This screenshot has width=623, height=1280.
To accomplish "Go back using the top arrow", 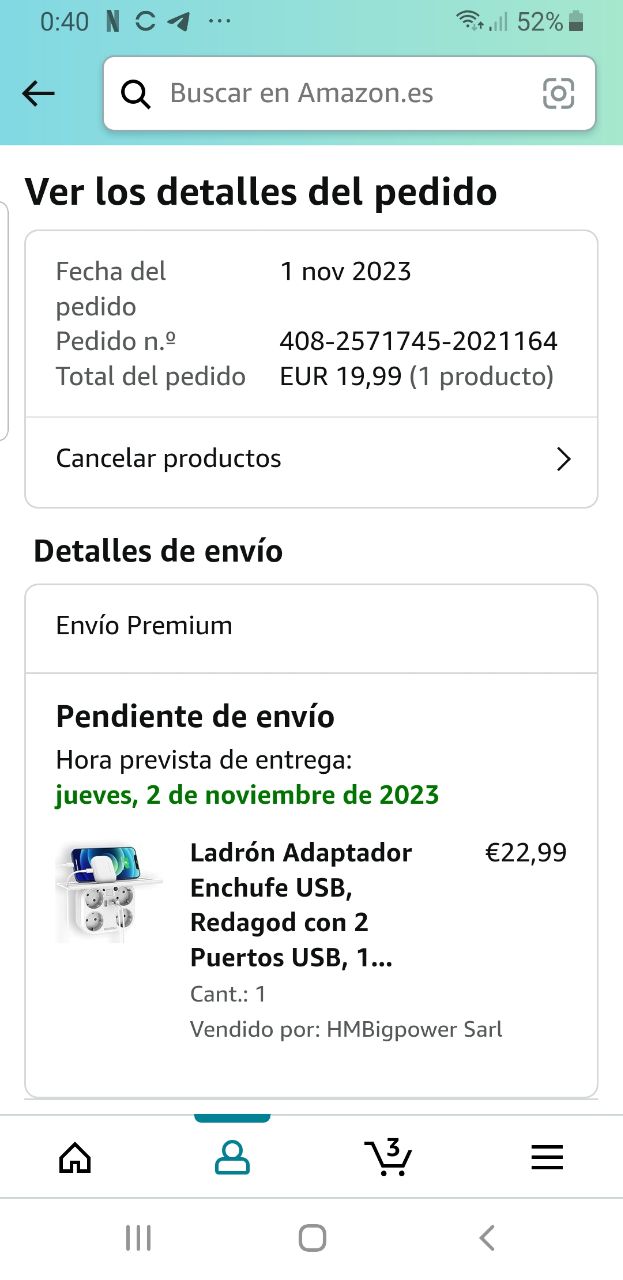I will click(38, 94).
